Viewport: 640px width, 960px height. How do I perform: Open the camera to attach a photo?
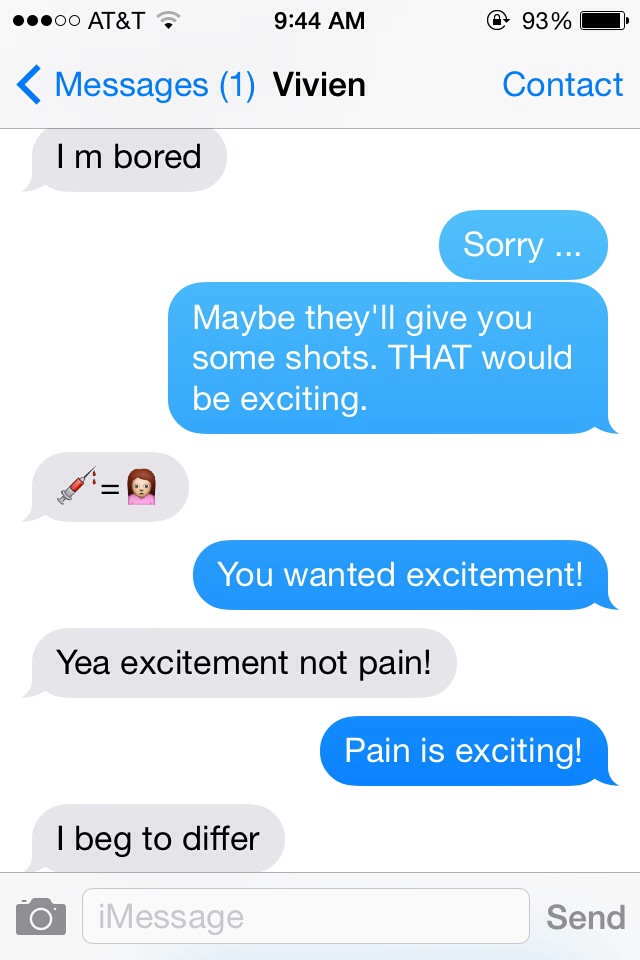tap(41, 916)
